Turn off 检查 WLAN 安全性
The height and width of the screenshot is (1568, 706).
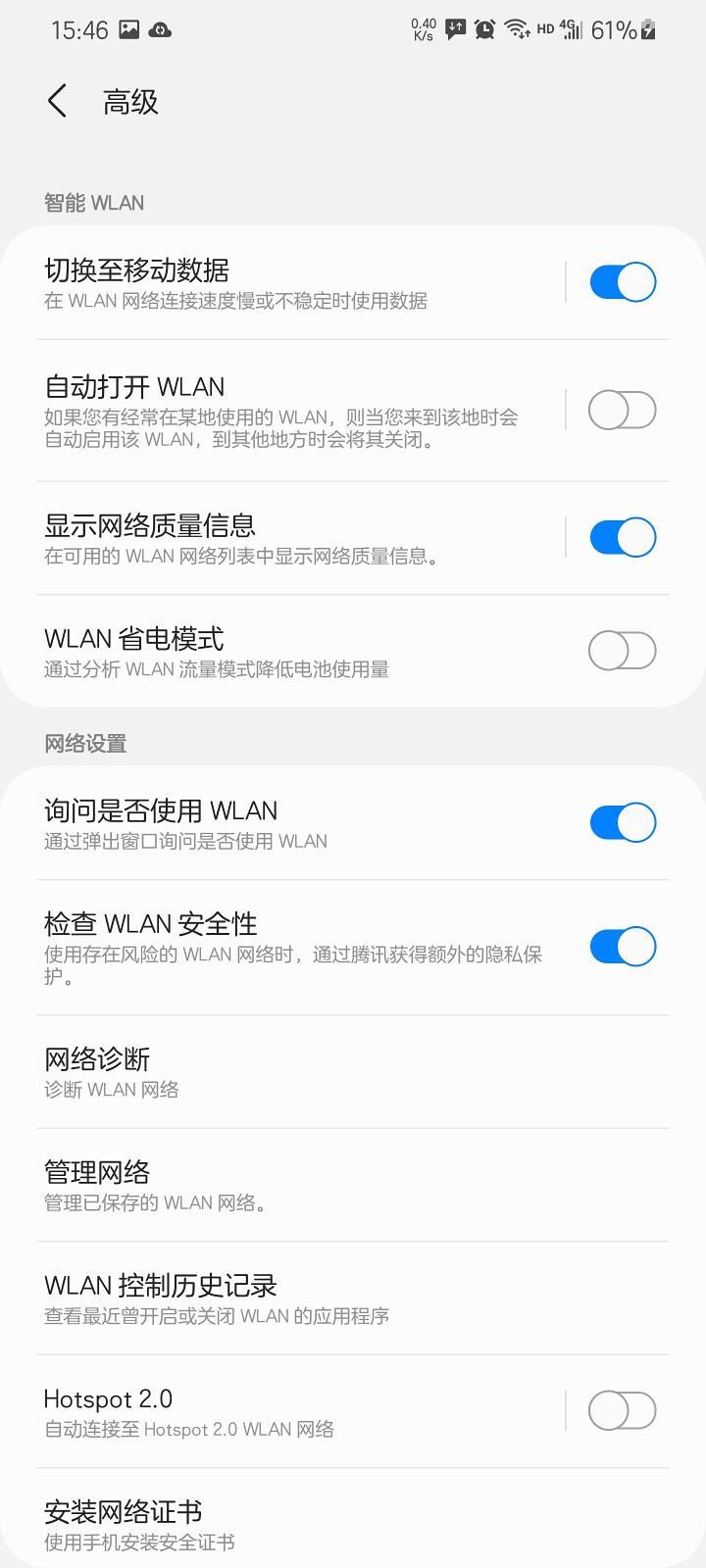click(x=621, y=947)
